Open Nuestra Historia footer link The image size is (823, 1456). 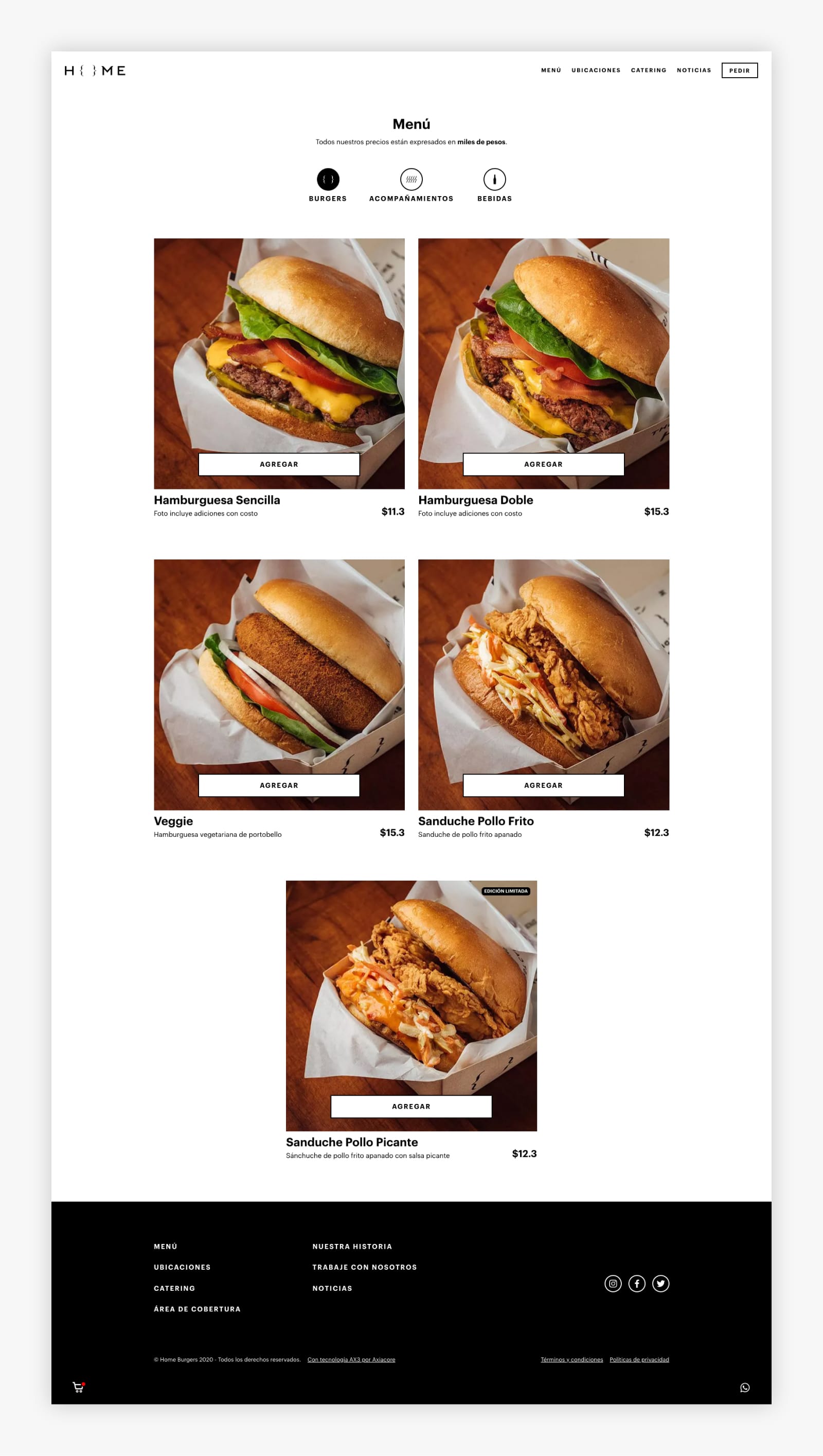(352, 1246)
